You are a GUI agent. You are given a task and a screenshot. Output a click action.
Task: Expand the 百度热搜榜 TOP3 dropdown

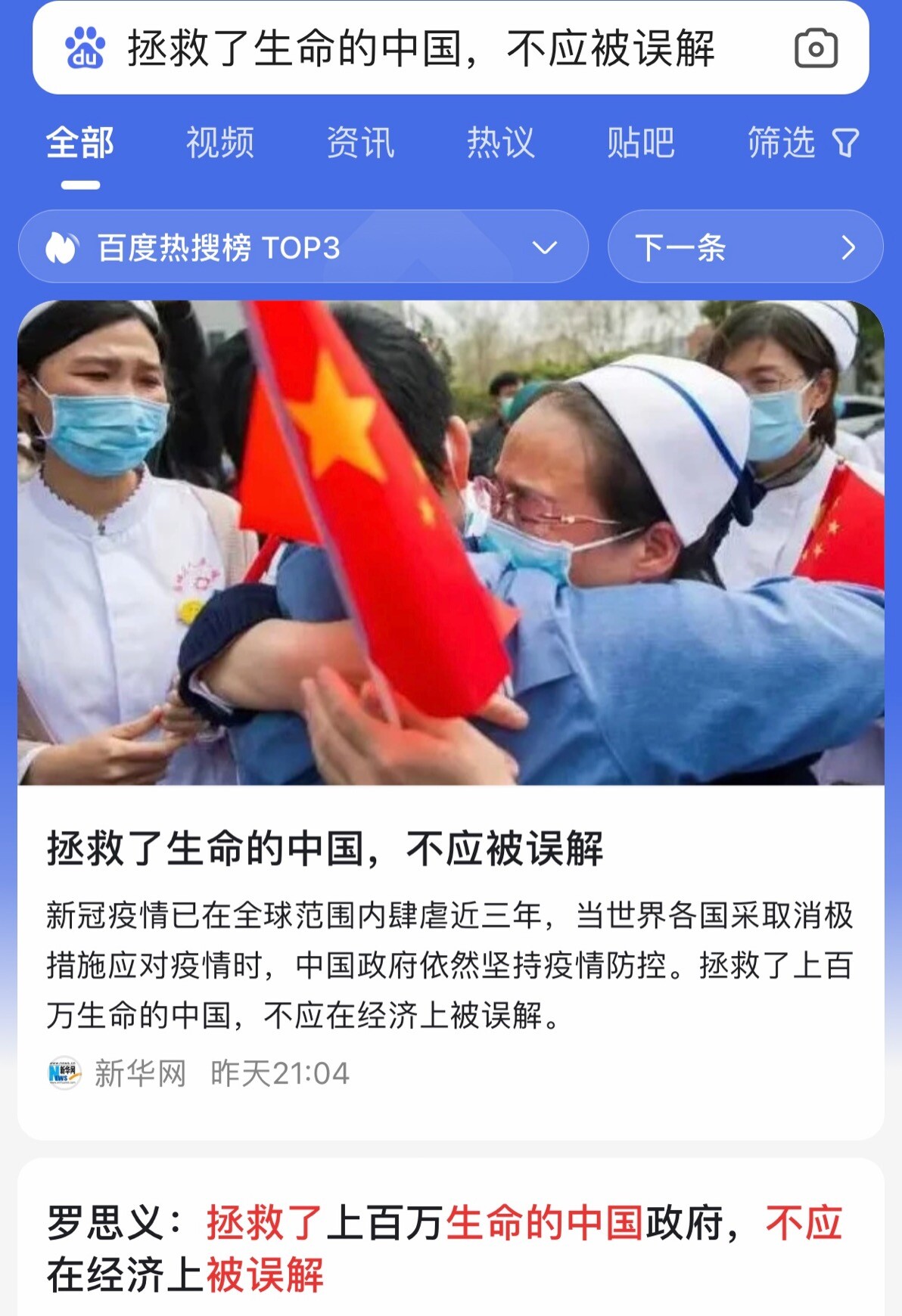tap(303, 247)
